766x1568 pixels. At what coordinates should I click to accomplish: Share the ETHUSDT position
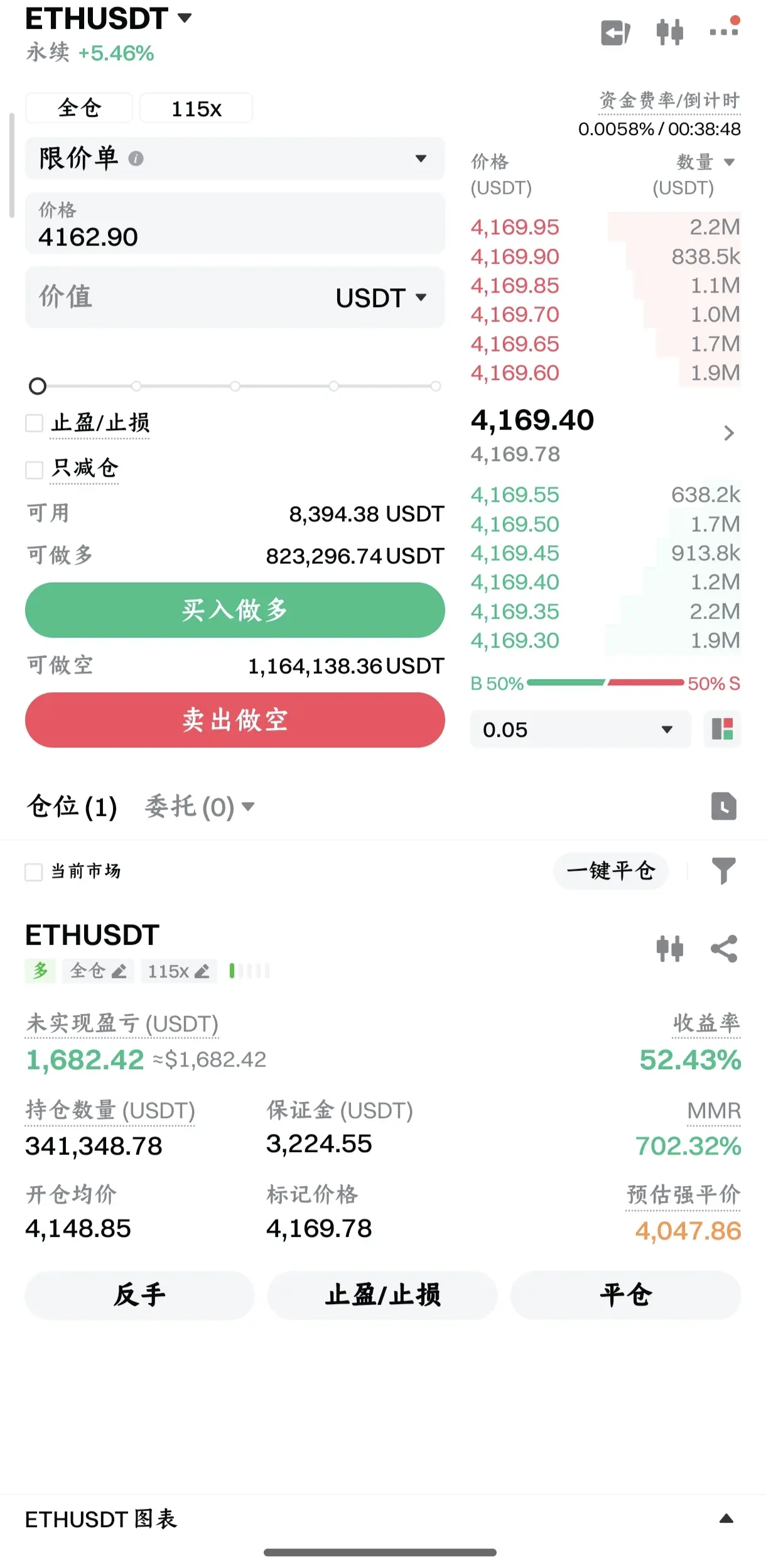(723, 949)
